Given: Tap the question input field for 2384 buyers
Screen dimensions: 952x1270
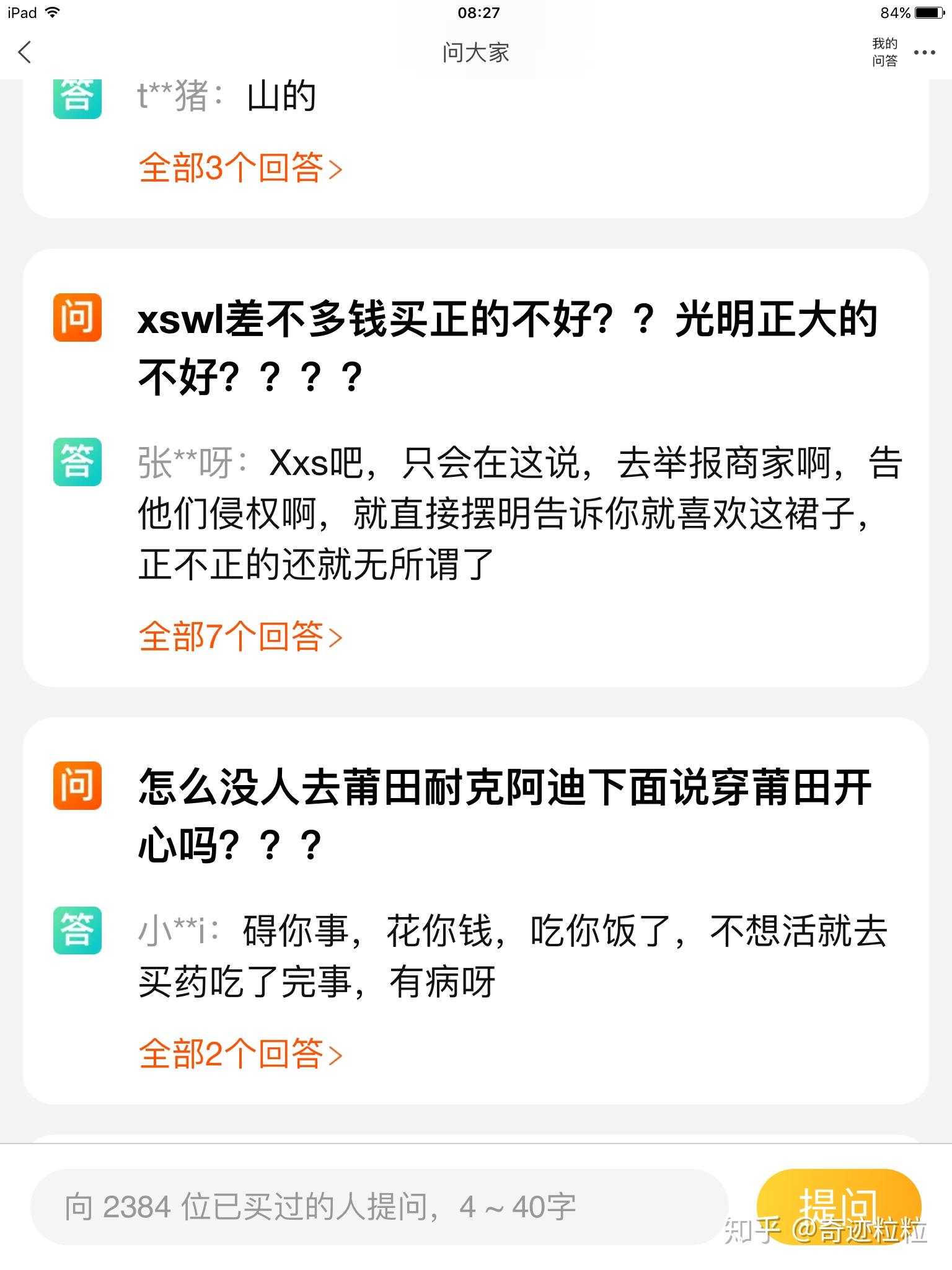Looking at the screenshot, I should pyautogui.click(x=378, y=1207).
